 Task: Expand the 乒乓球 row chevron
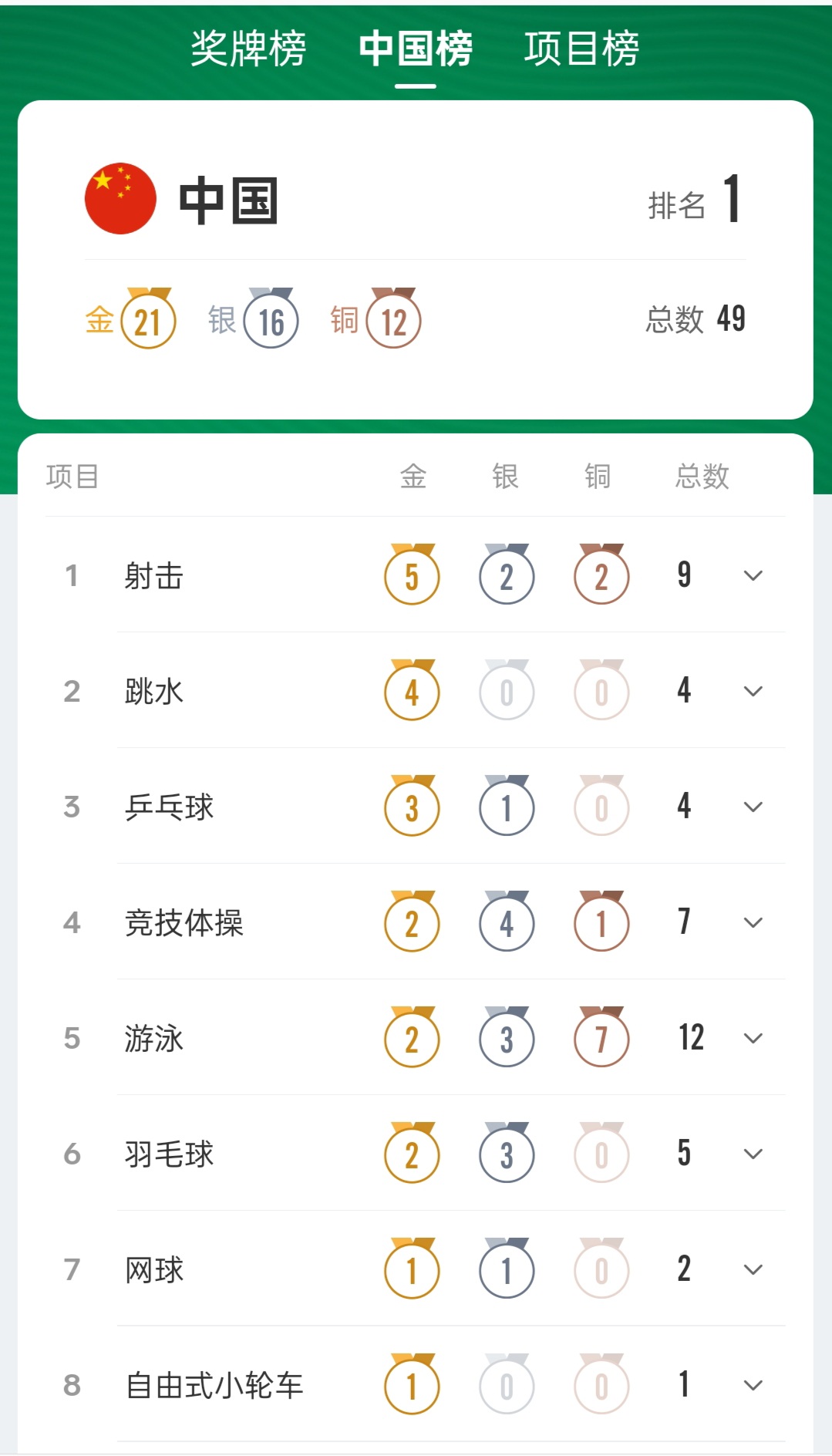pos(753,807)
